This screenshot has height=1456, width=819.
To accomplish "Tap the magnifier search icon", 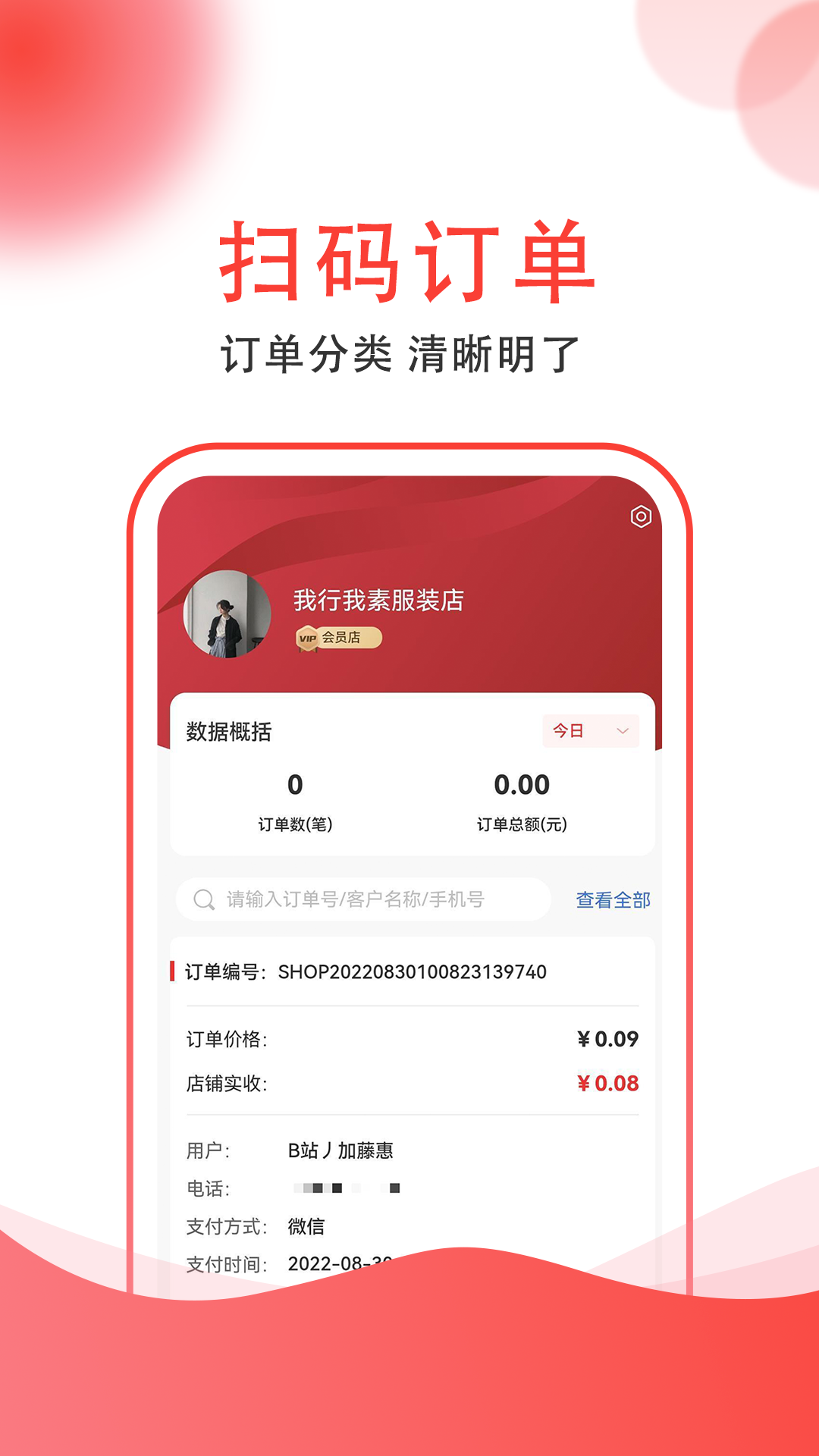I will click(202, 899).
